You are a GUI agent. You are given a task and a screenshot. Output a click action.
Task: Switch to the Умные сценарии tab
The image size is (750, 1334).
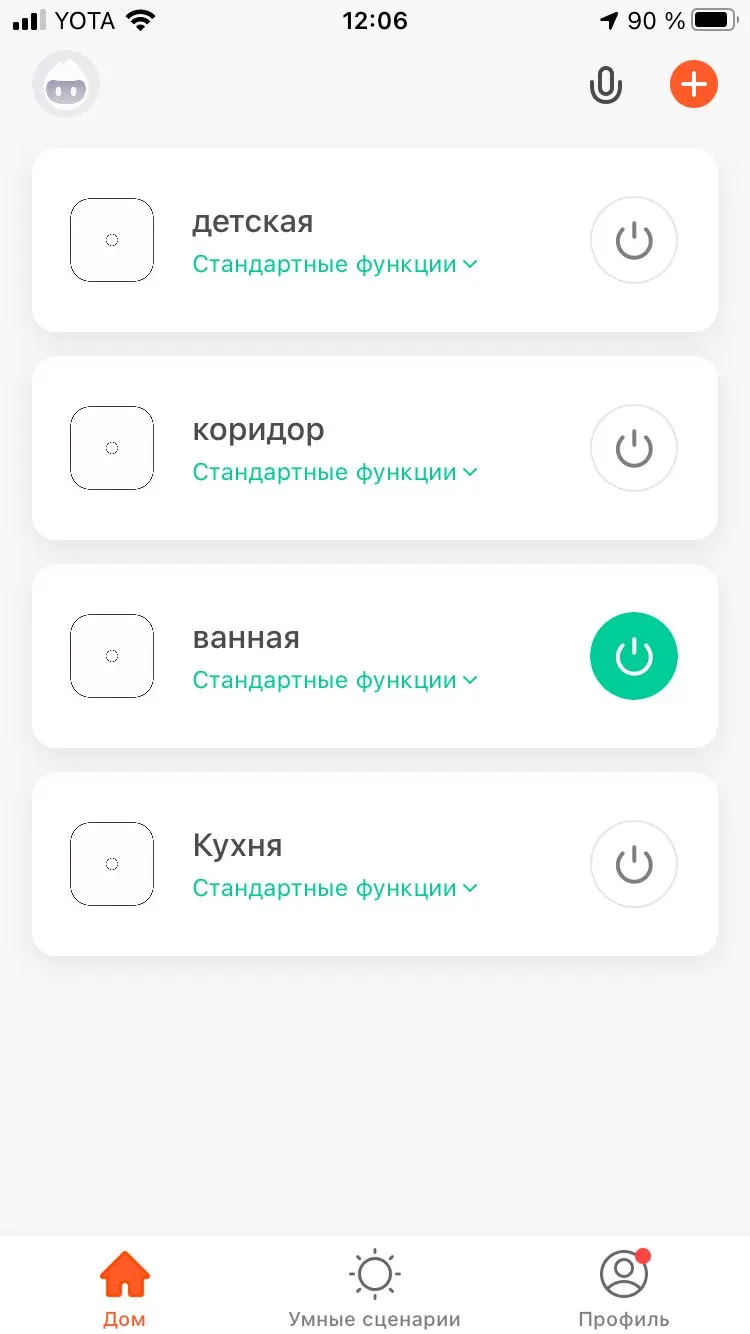pyautogui.click(x=375, y=1290)
